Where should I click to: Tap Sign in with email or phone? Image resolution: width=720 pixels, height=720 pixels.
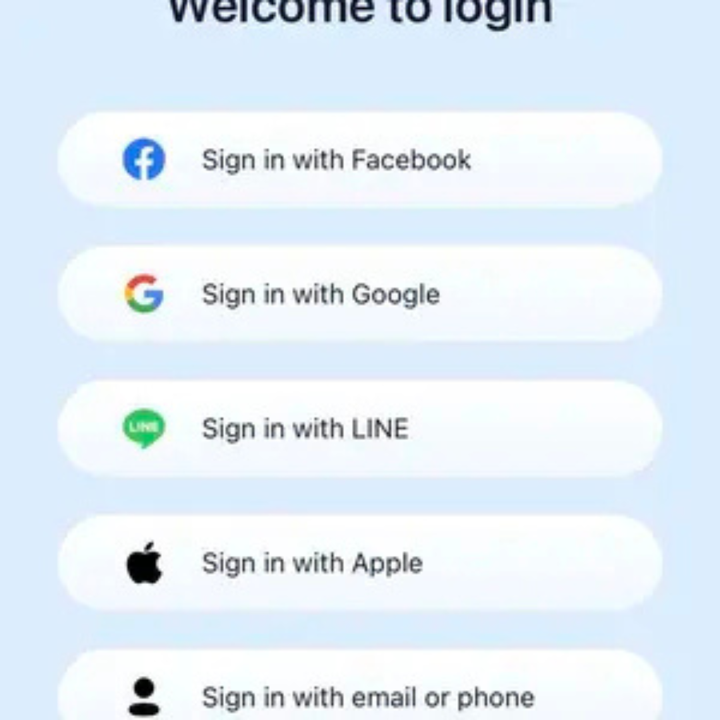coord(360,693)
